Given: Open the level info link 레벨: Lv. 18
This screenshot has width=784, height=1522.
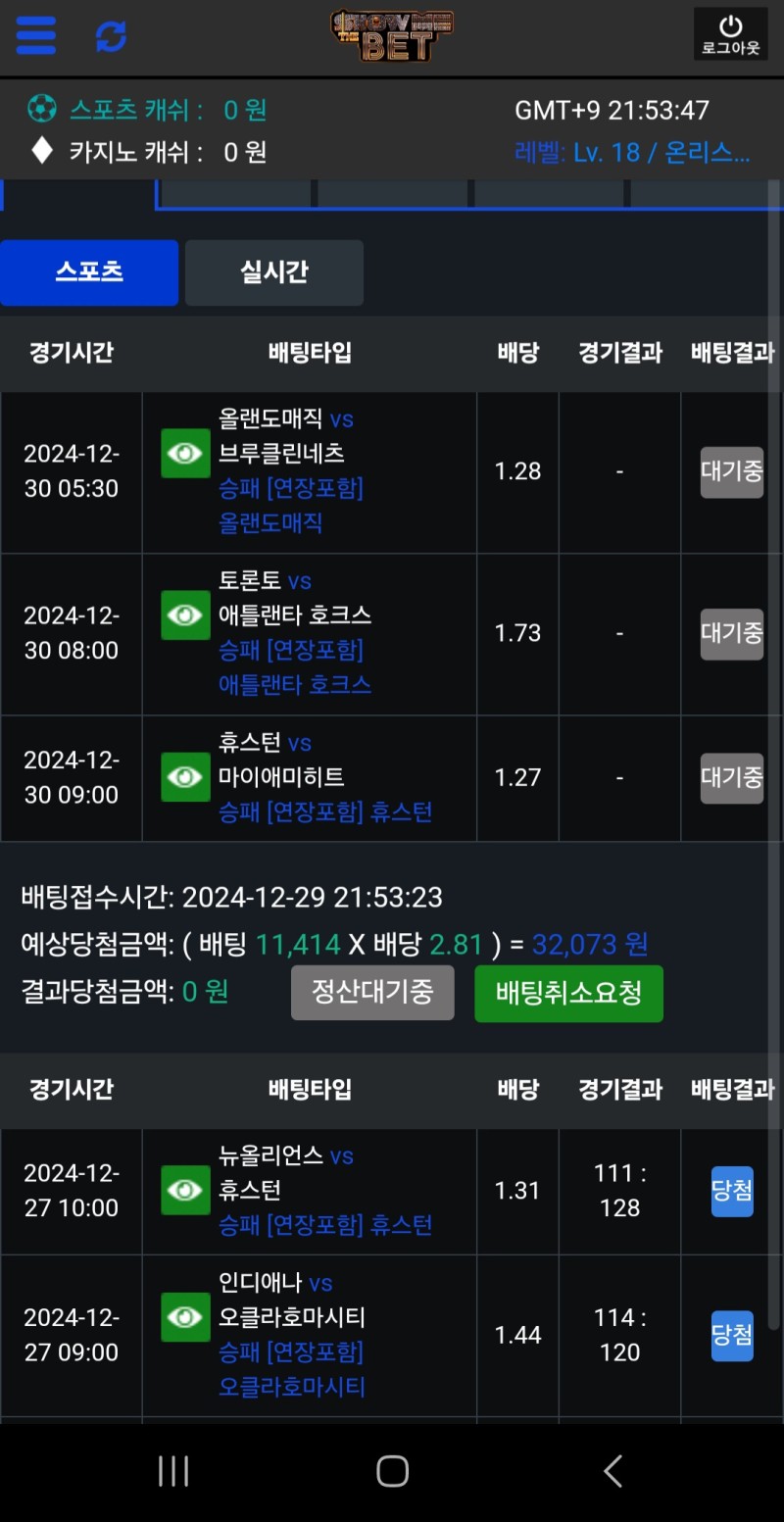Looking at the screenshot, I should (632, 152).
